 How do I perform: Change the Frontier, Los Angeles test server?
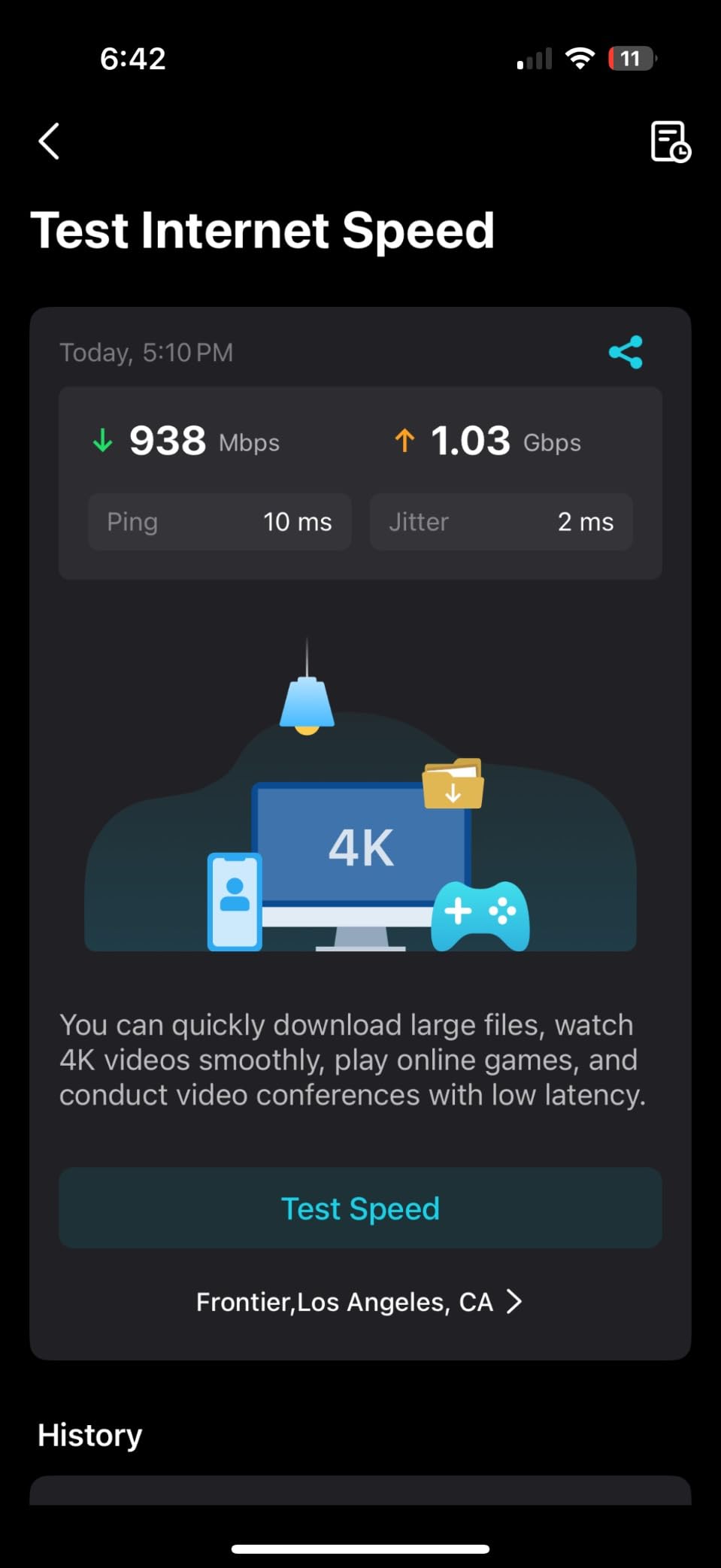tap(359, 1302)
